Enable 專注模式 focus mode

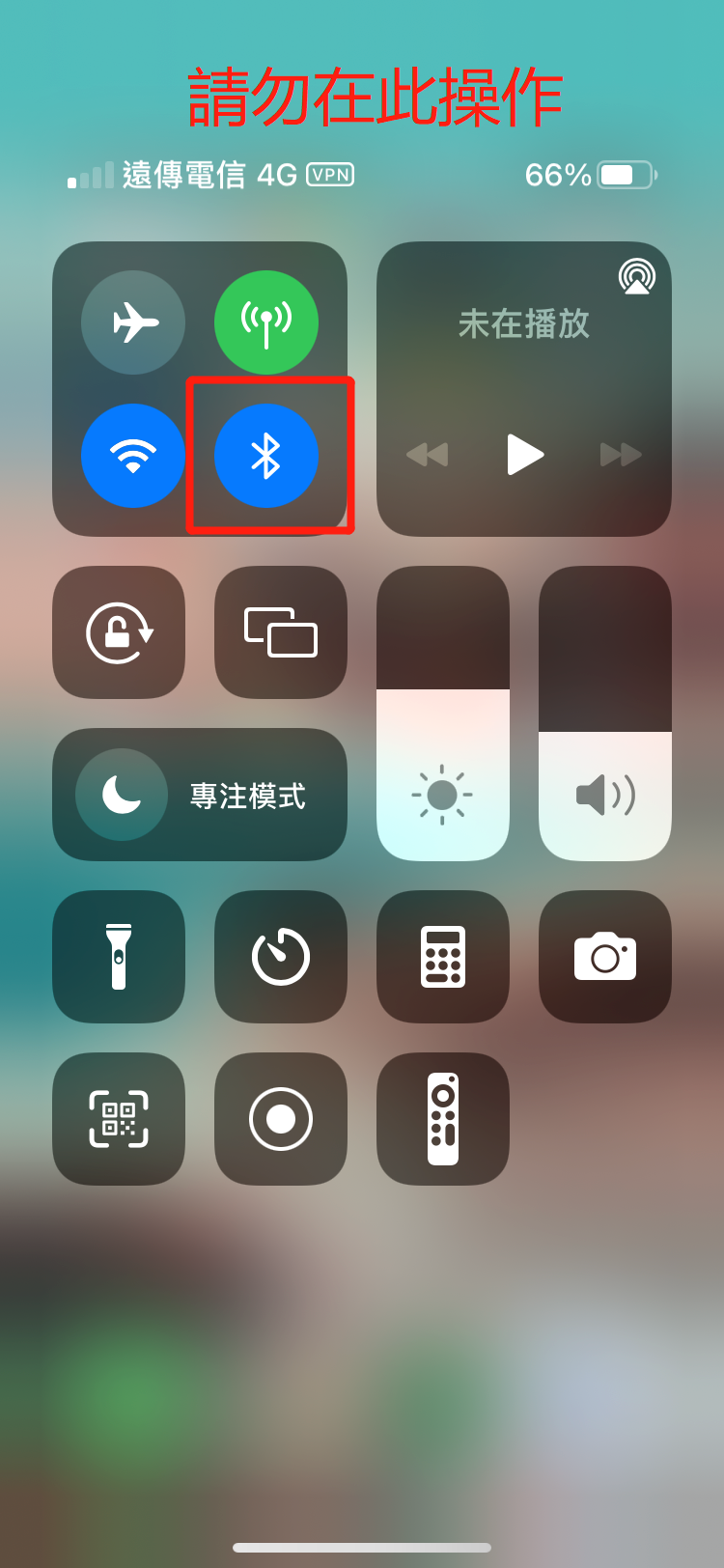200,795
